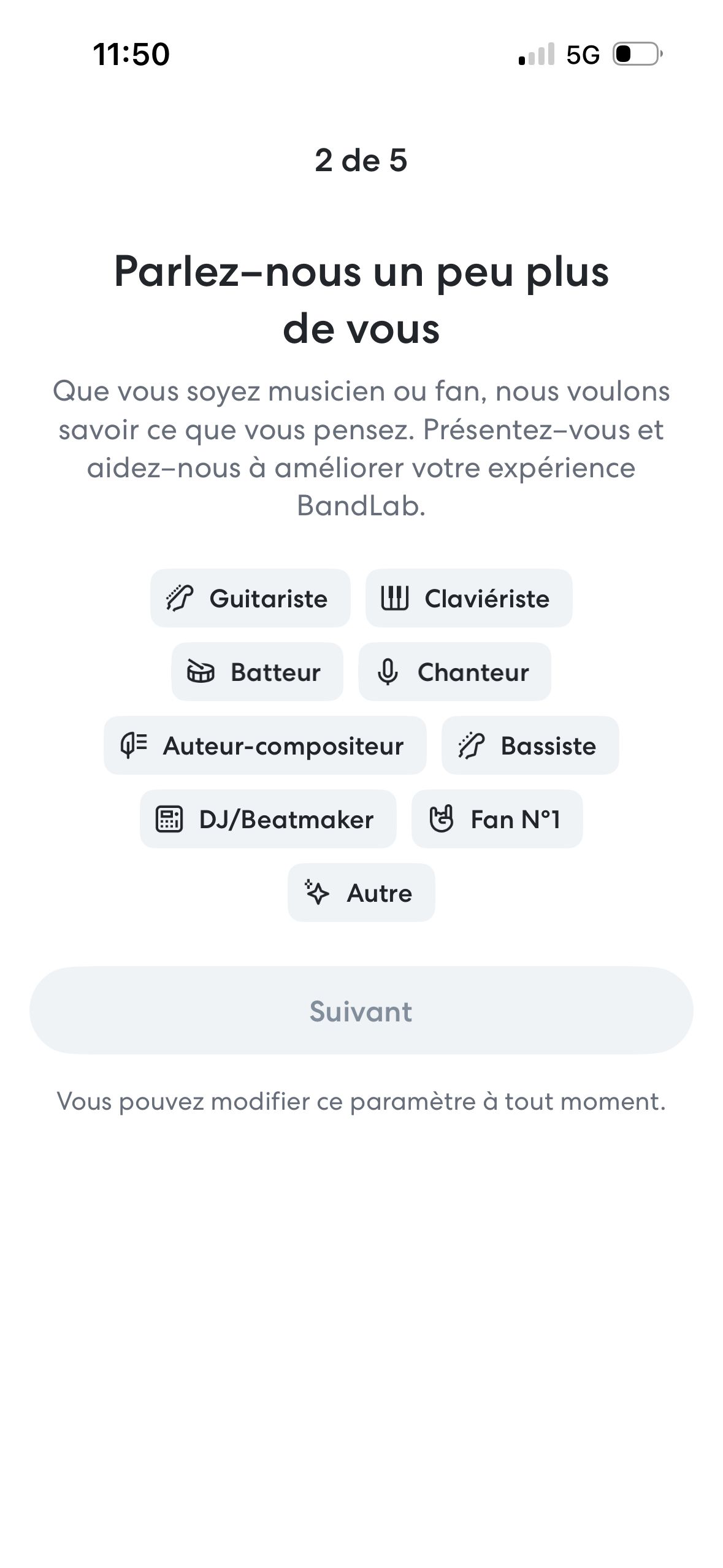
Task: Click the drum machine icon on DJ/Beatmaker
Action: tap(169, 819)
